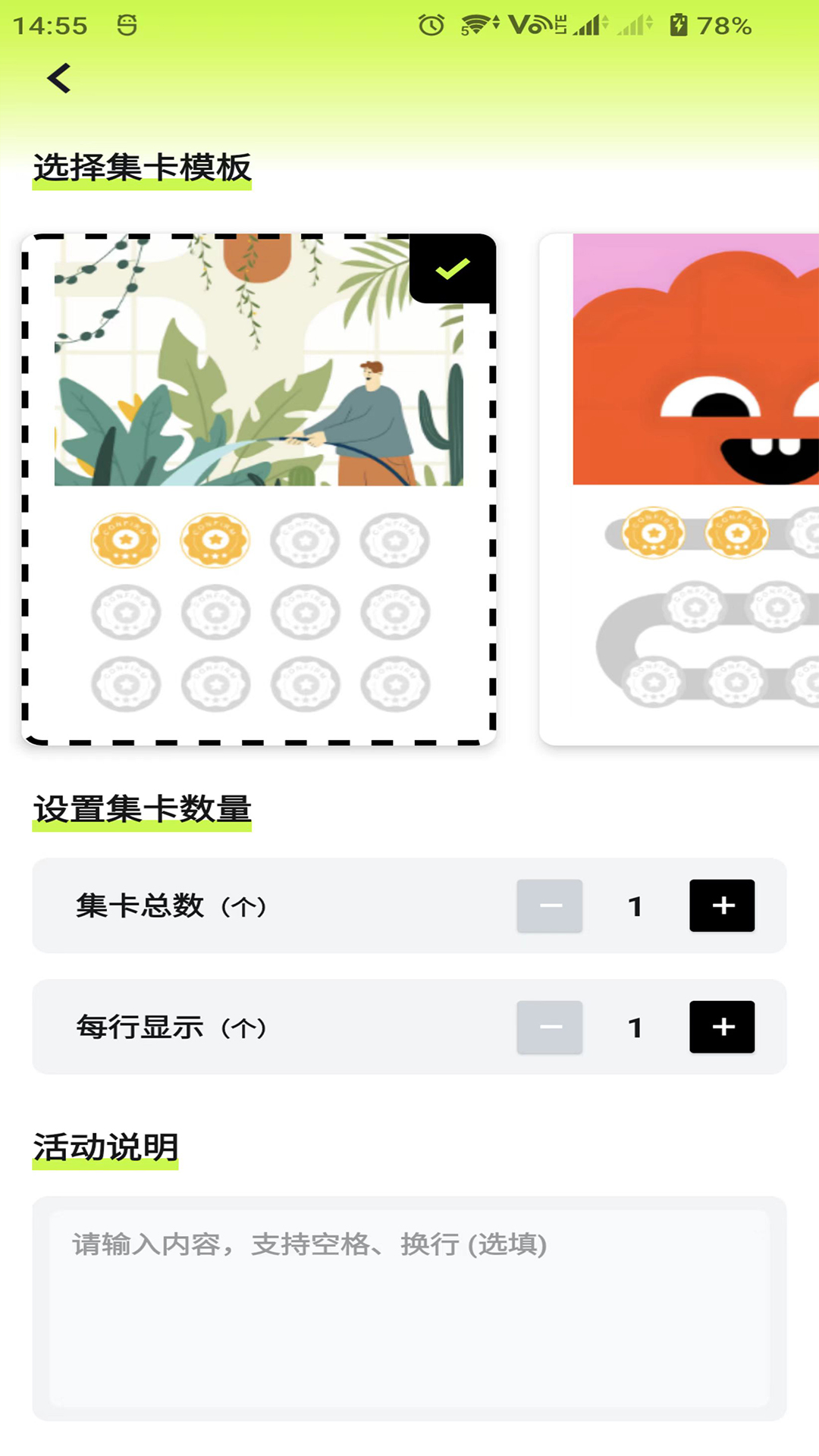Decrease 集卡总数 with the minus button
This screenshot has height=1456, width=819.
tap(550, 905)
